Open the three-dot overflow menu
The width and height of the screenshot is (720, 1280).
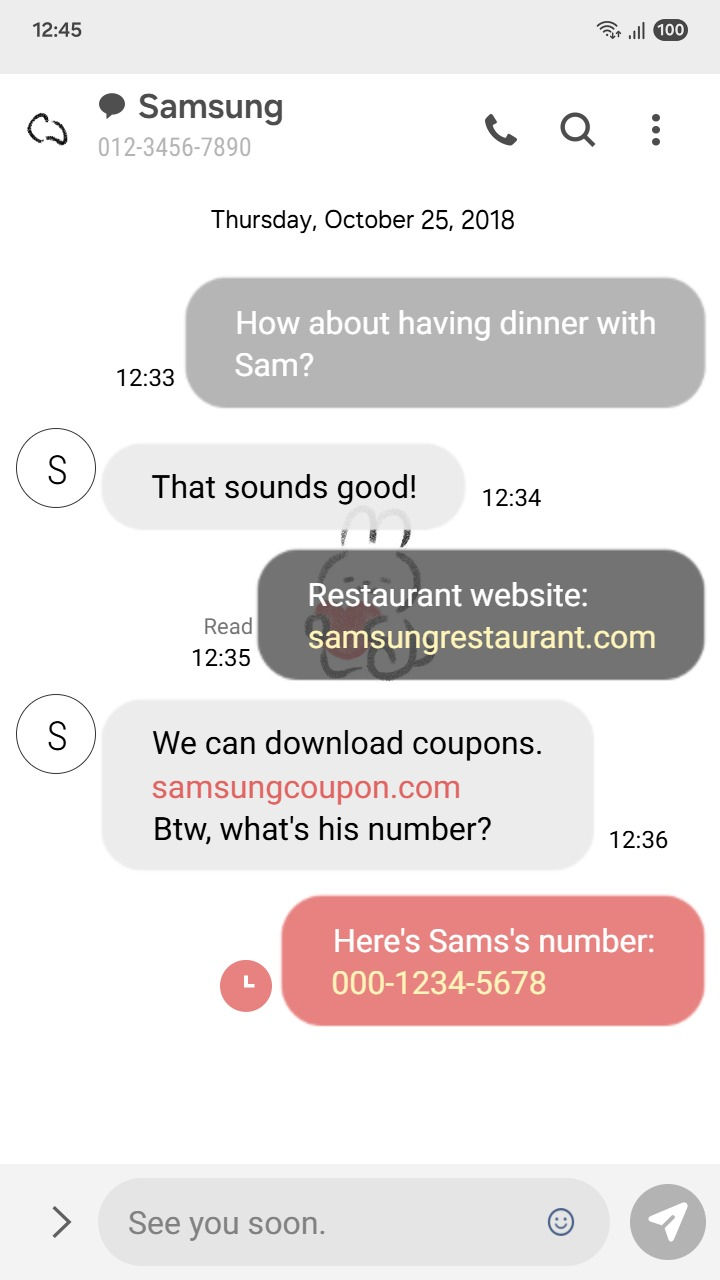pos(655,130)
